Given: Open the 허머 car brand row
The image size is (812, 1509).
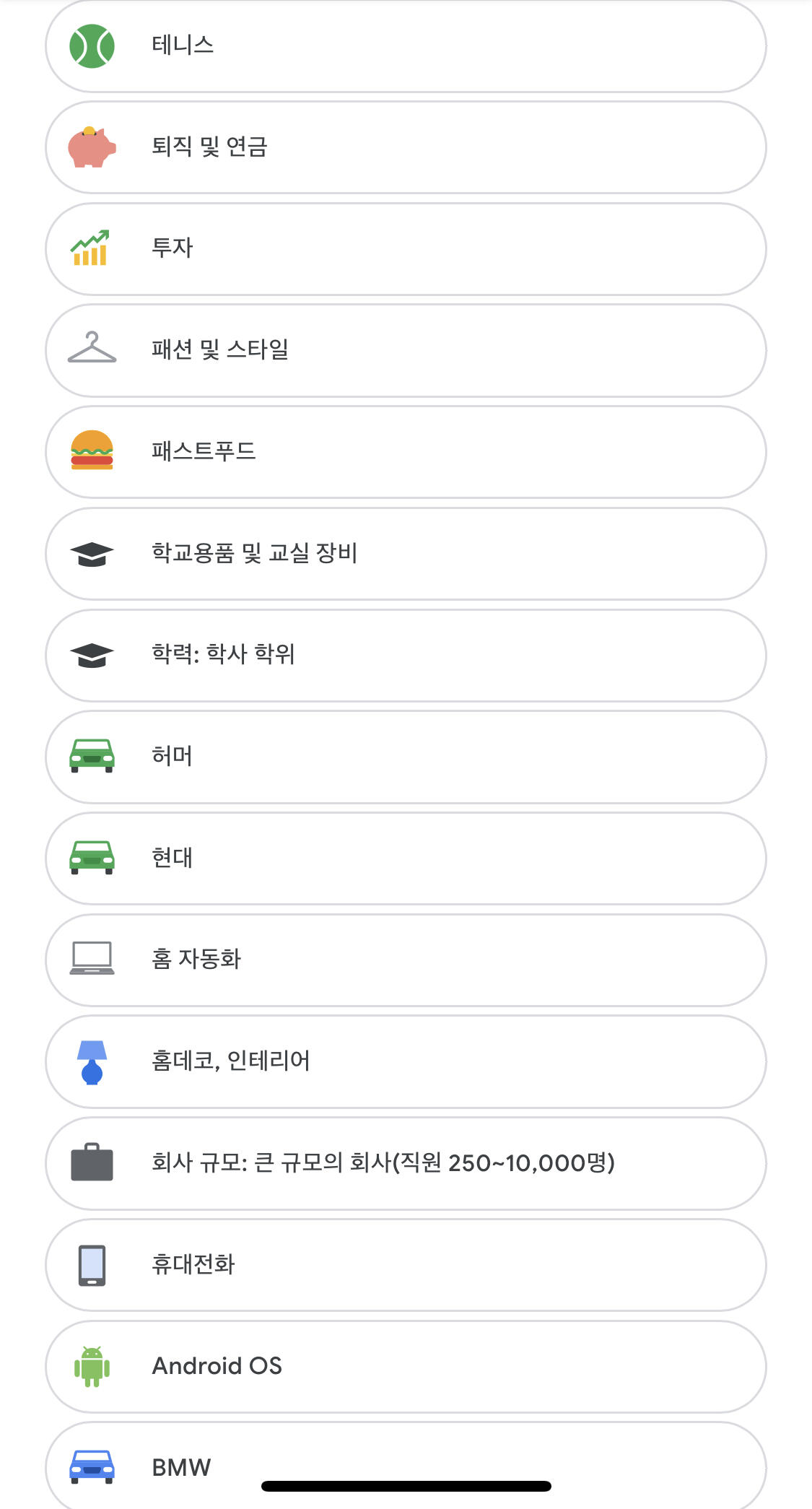Looking at the screenshot, I should [x=404, y=757].
